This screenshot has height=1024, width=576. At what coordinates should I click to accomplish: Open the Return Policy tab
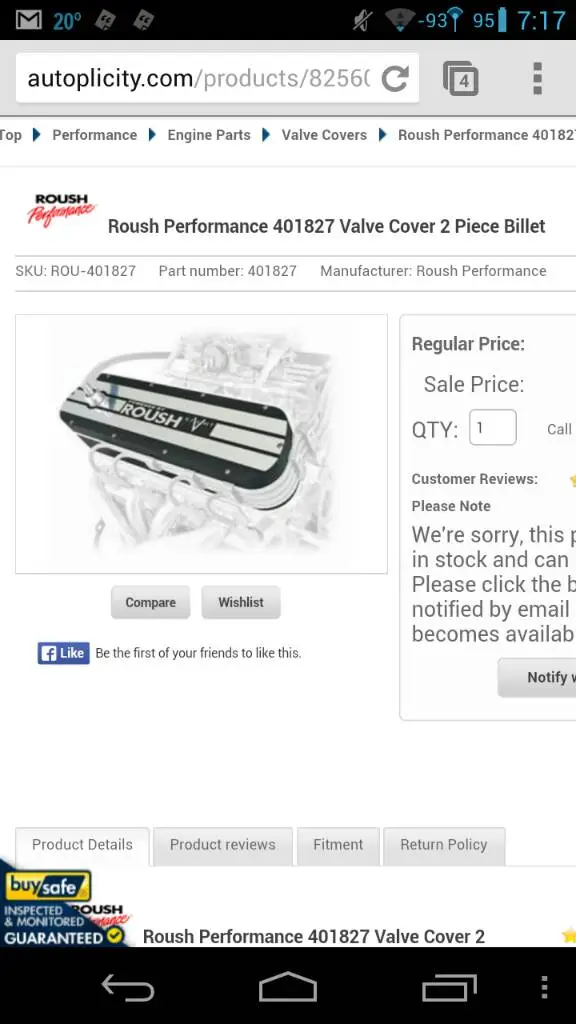coord(444,845)
